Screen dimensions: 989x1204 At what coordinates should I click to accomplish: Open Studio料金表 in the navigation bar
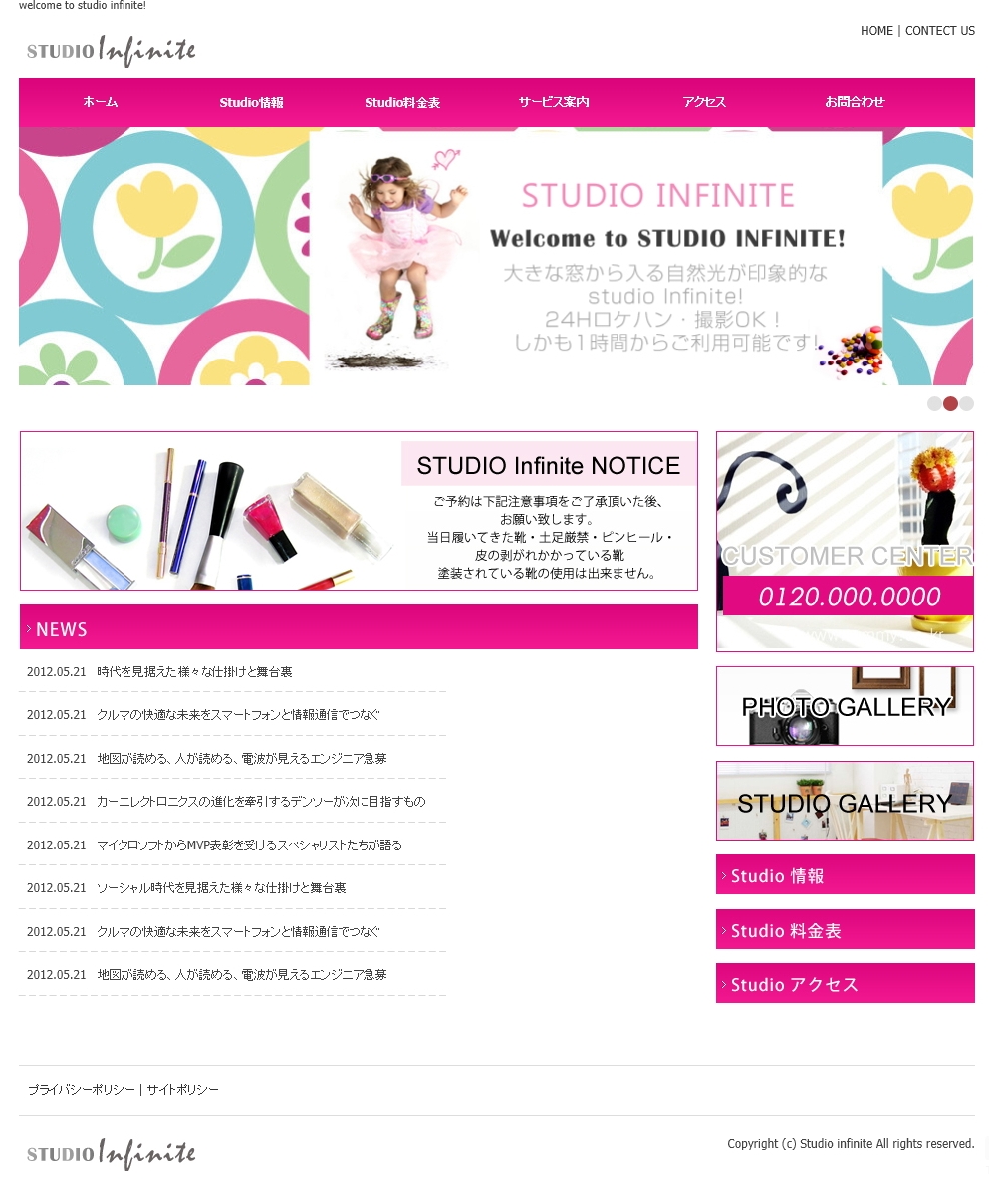click(402, 102)
